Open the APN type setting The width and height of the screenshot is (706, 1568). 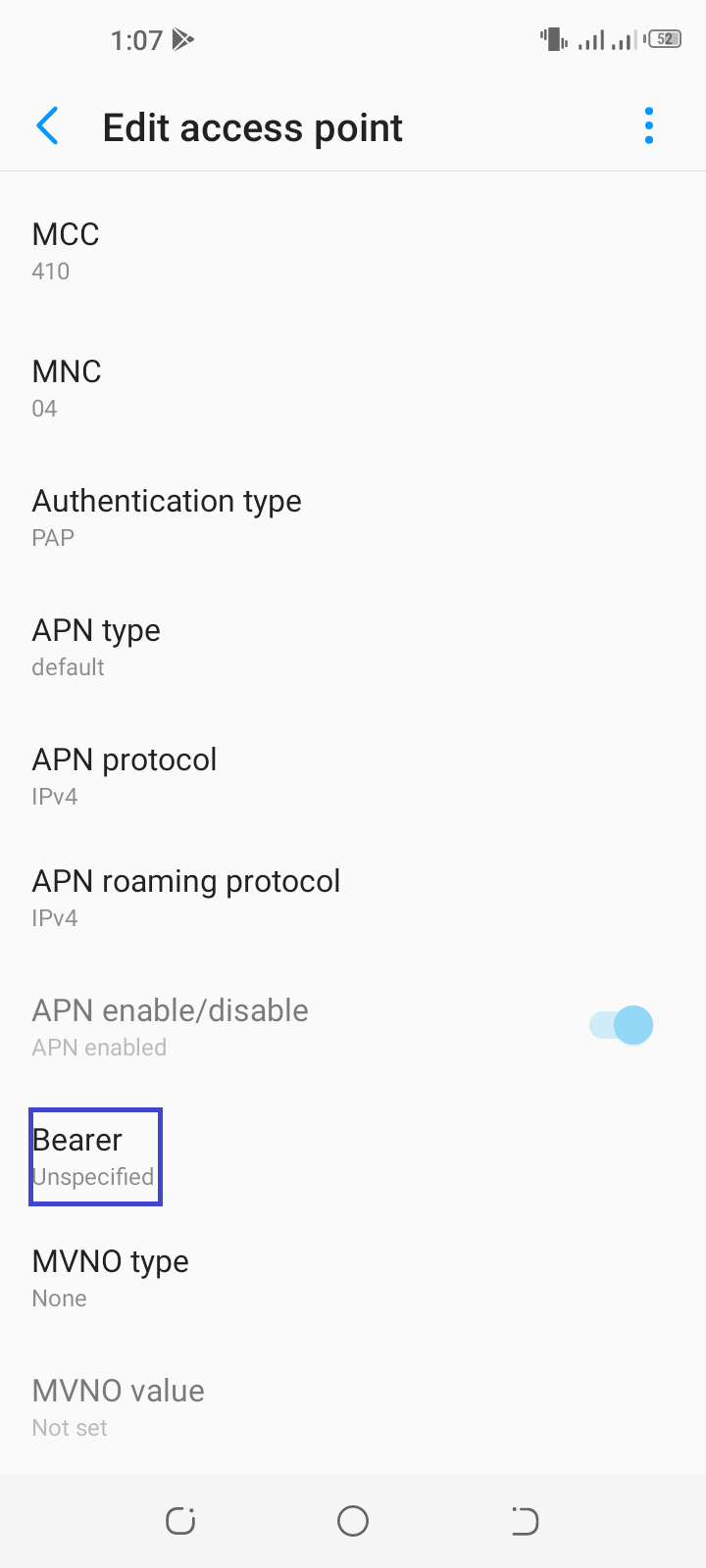point(353,648)
